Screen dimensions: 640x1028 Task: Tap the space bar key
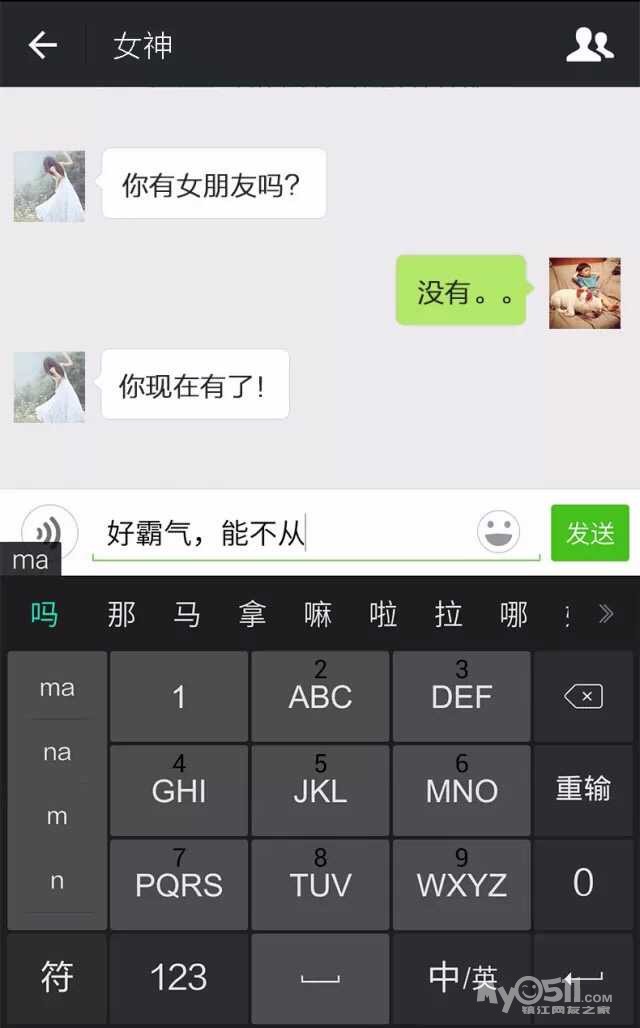tap(320, 977)
